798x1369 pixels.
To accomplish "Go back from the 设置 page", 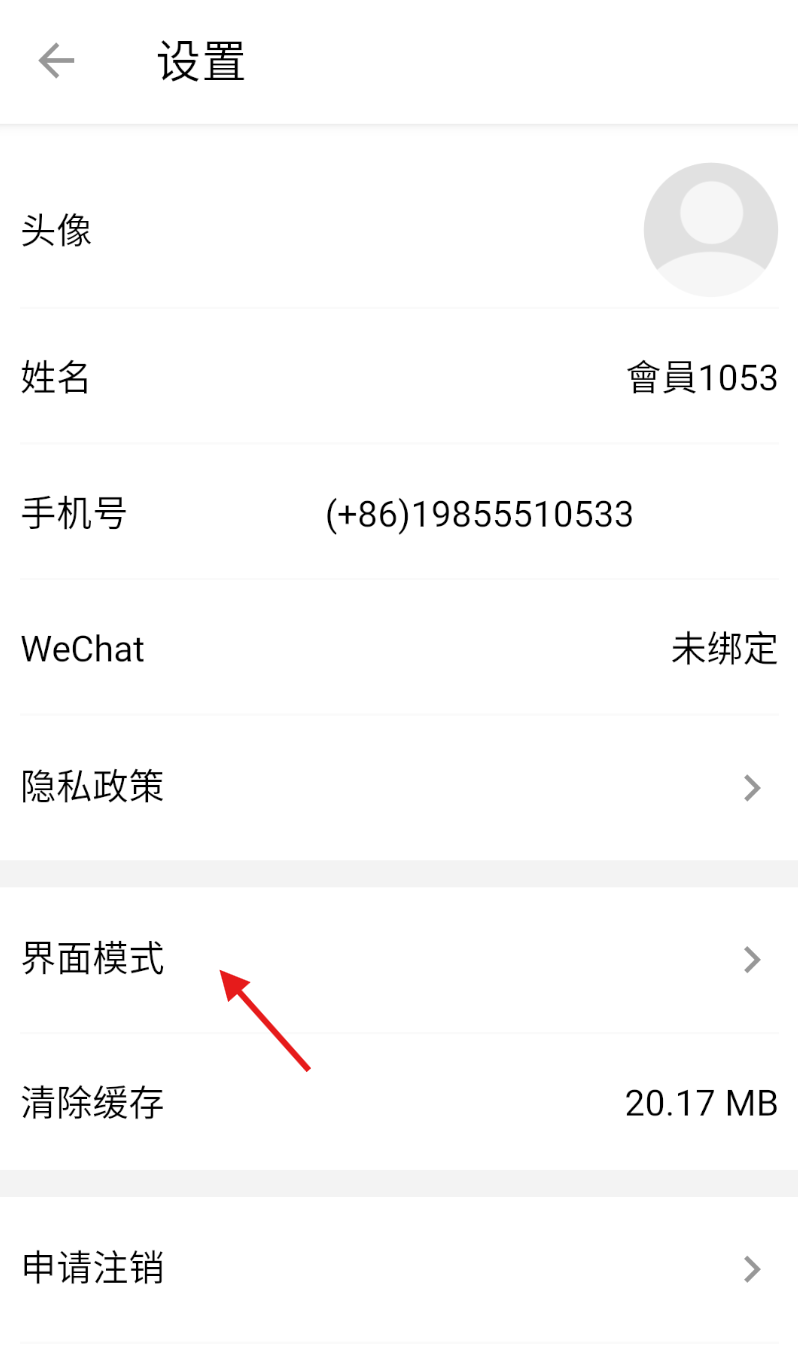I will coord(56,62).
